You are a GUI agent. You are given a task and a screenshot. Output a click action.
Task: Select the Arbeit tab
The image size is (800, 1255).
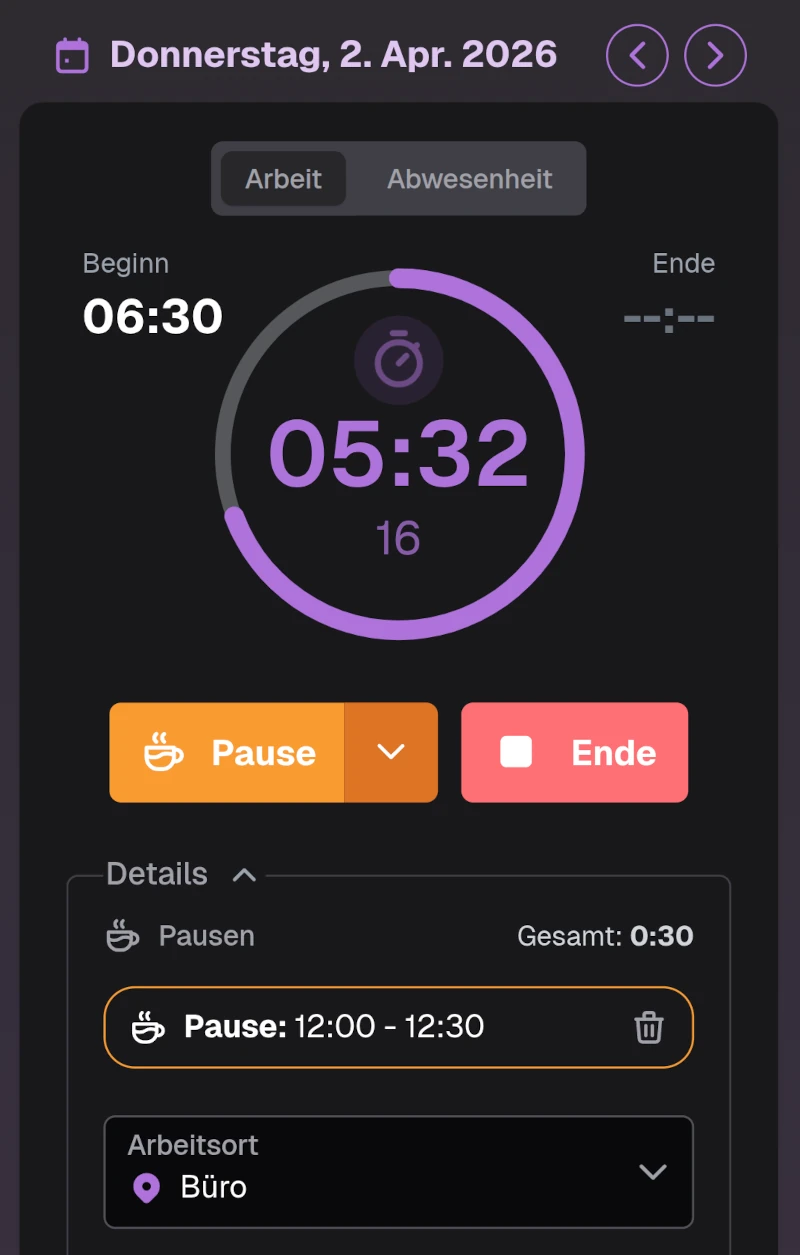click(283, 179)
